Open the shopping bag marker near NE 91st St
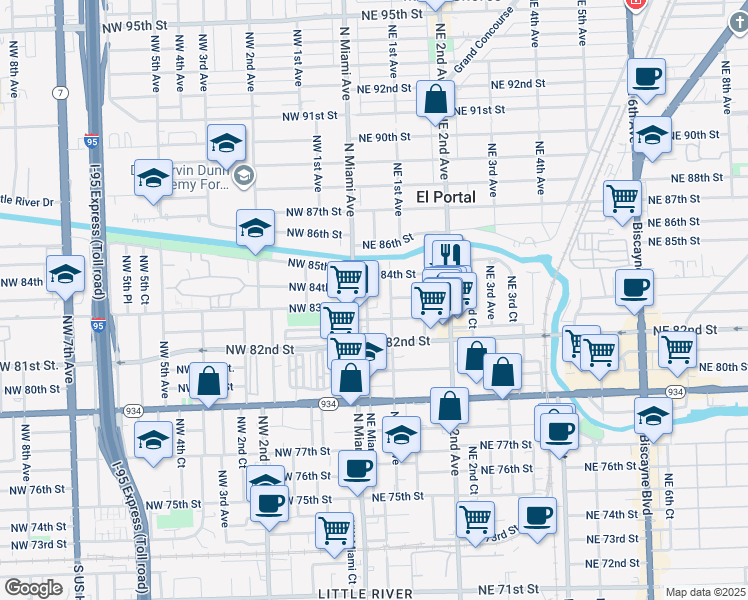The image size is (748, 600). pyautogui.click(x=436, y=100)
